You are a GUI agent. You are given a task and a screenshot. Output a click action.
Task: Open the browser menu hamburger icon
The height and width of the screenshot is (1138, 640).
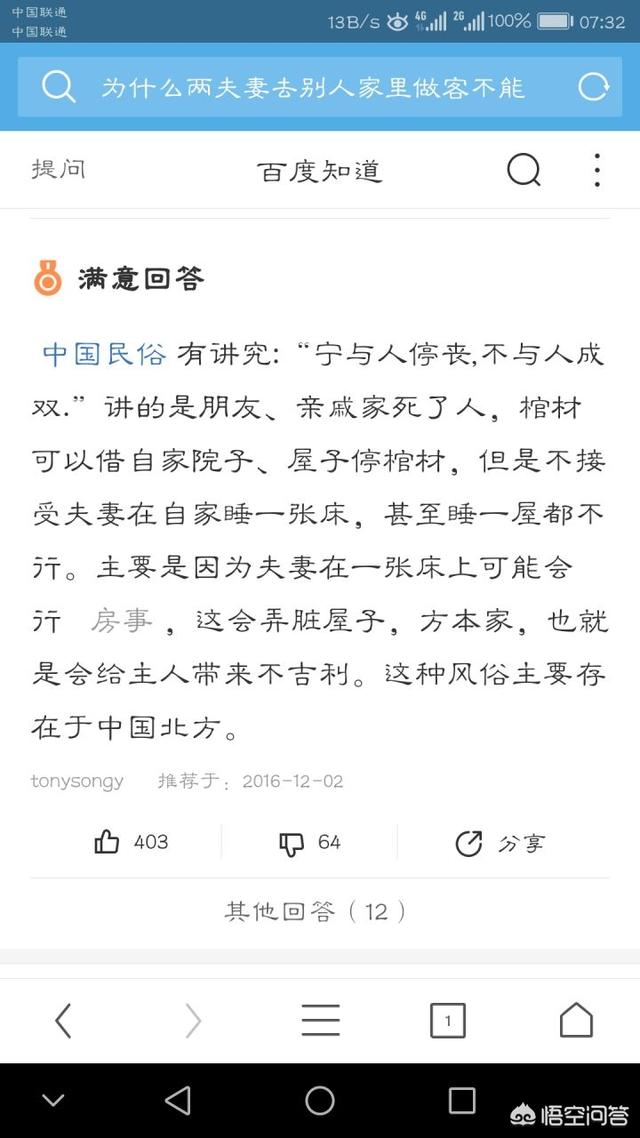tap(320, 1020)
